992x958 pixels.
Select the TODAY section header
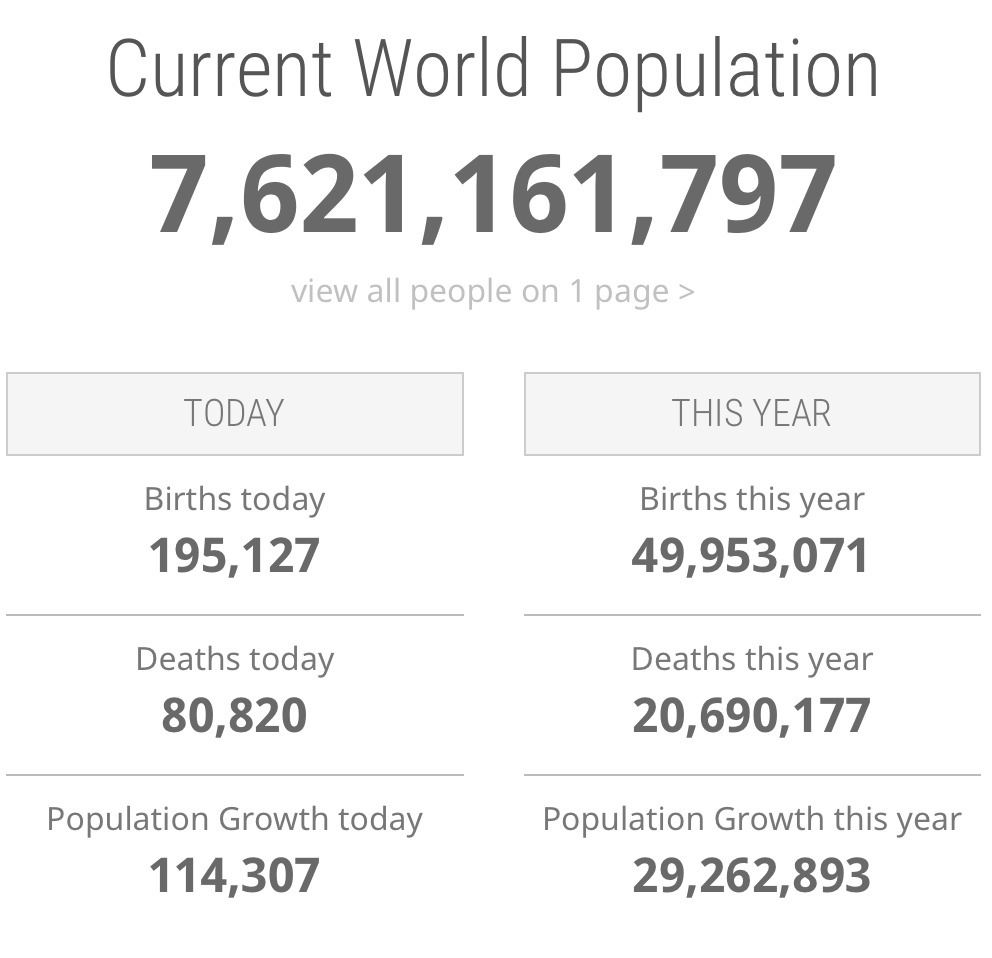pos(235,414)
